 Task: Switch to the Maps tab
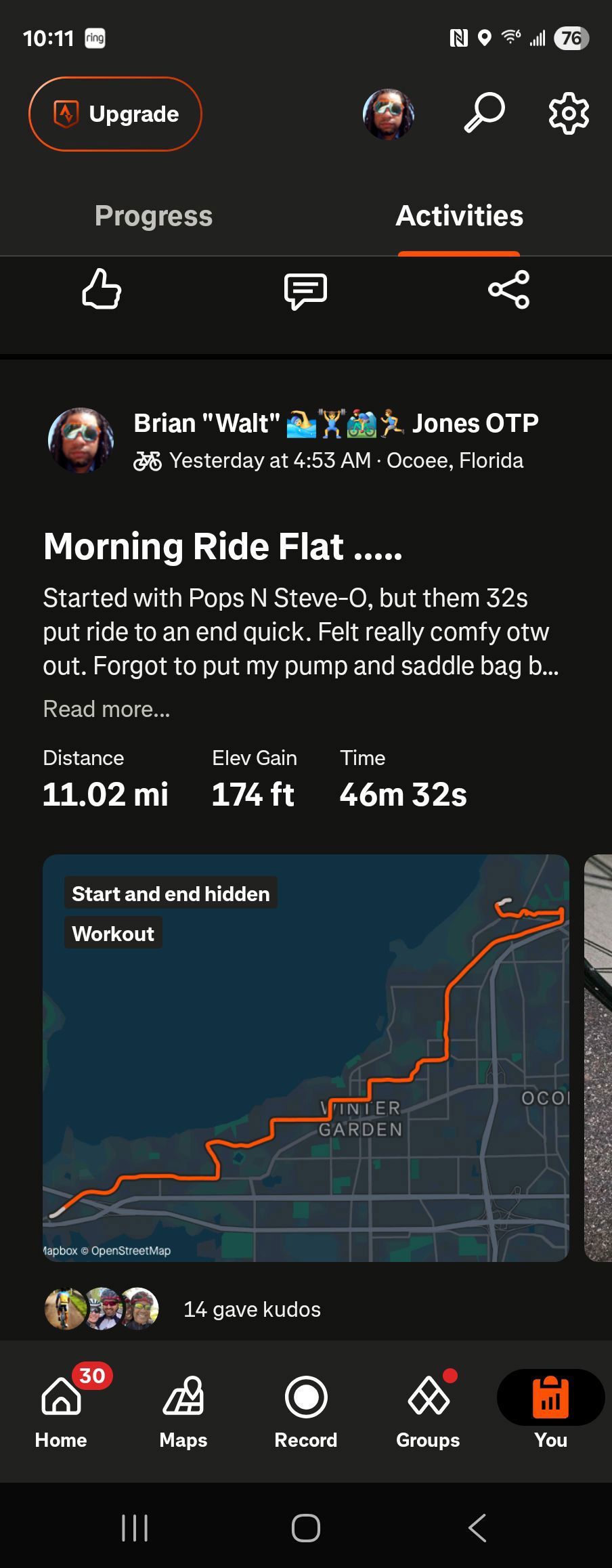[183, 1411]
